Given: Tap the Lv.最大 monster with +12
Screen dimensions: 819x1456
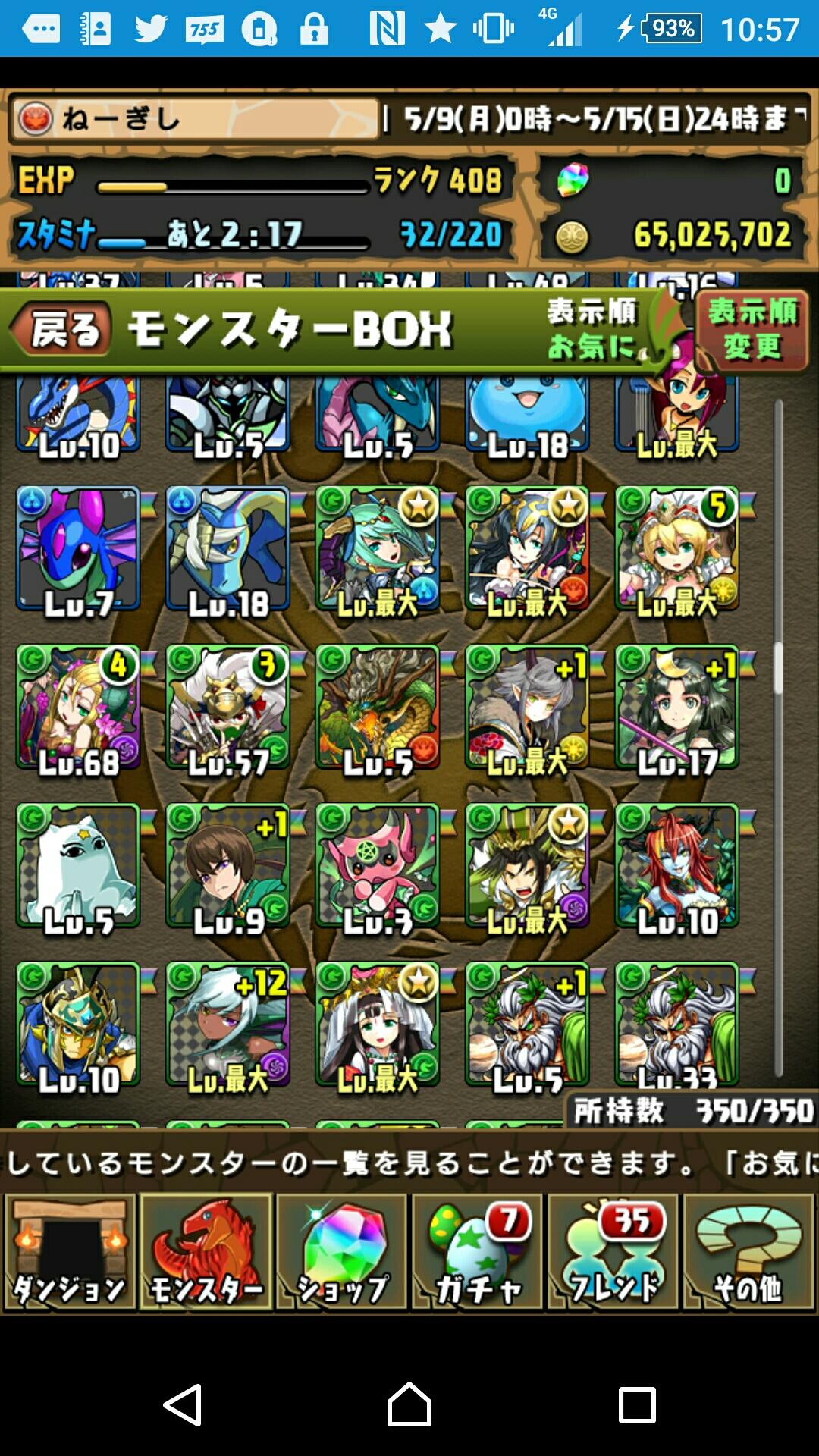Looking at the screenshot, I should [227, 1024].
